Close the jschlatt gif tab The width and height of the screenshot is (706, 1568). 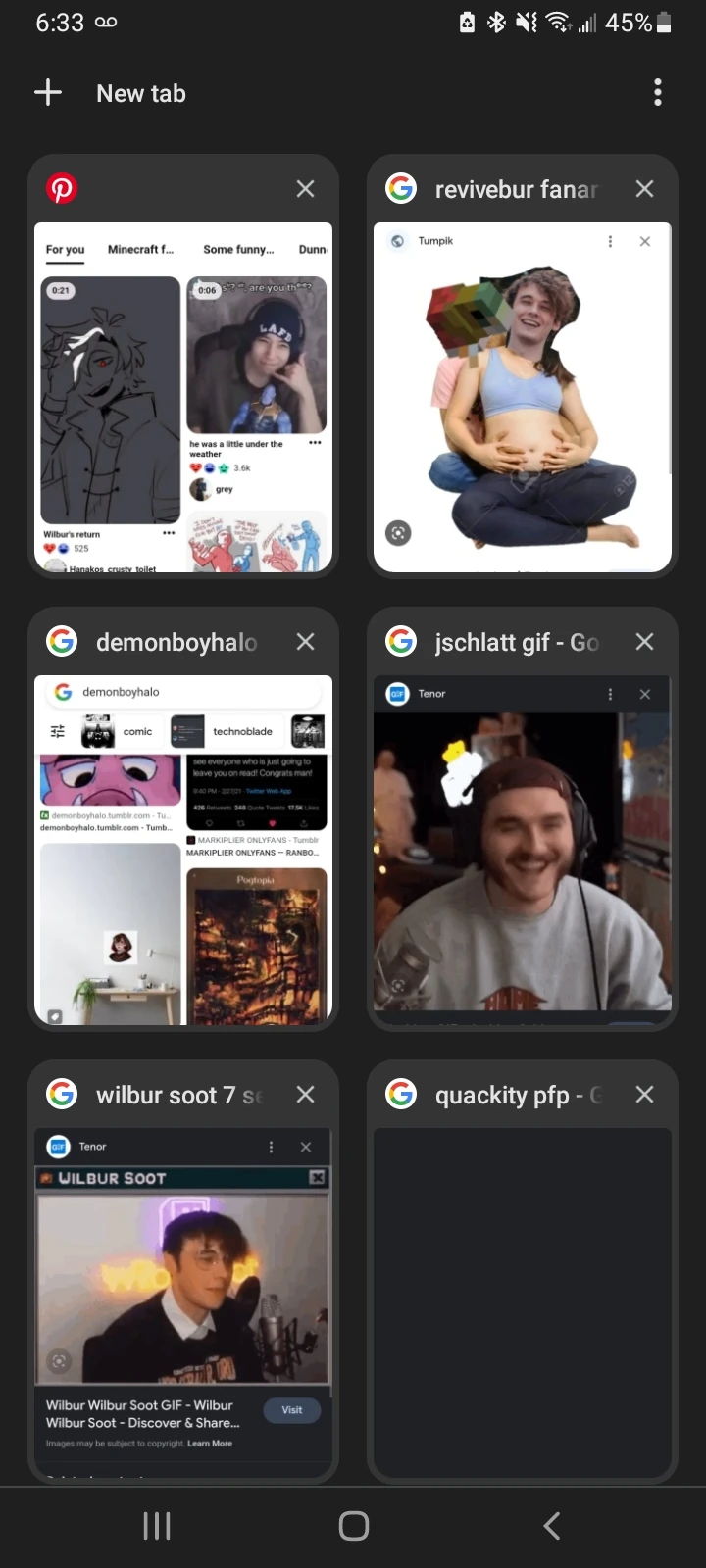tap(644, 642)
